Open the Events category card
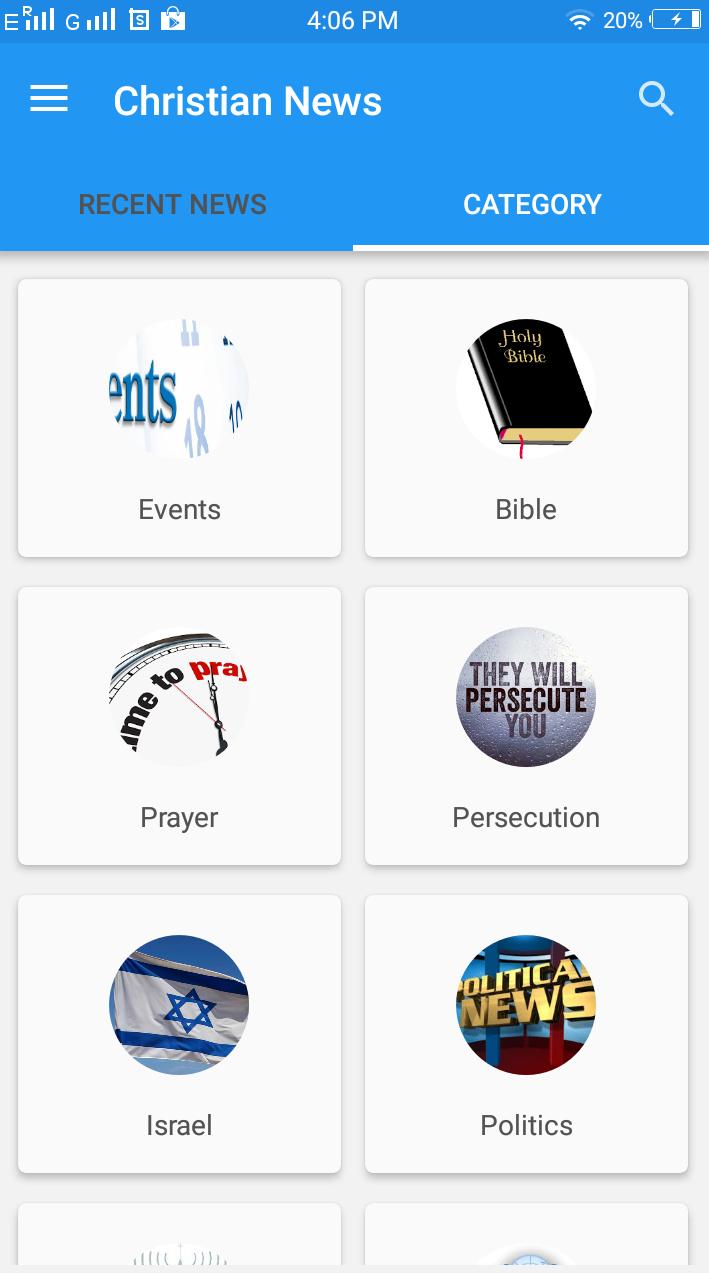 point(179,418)
